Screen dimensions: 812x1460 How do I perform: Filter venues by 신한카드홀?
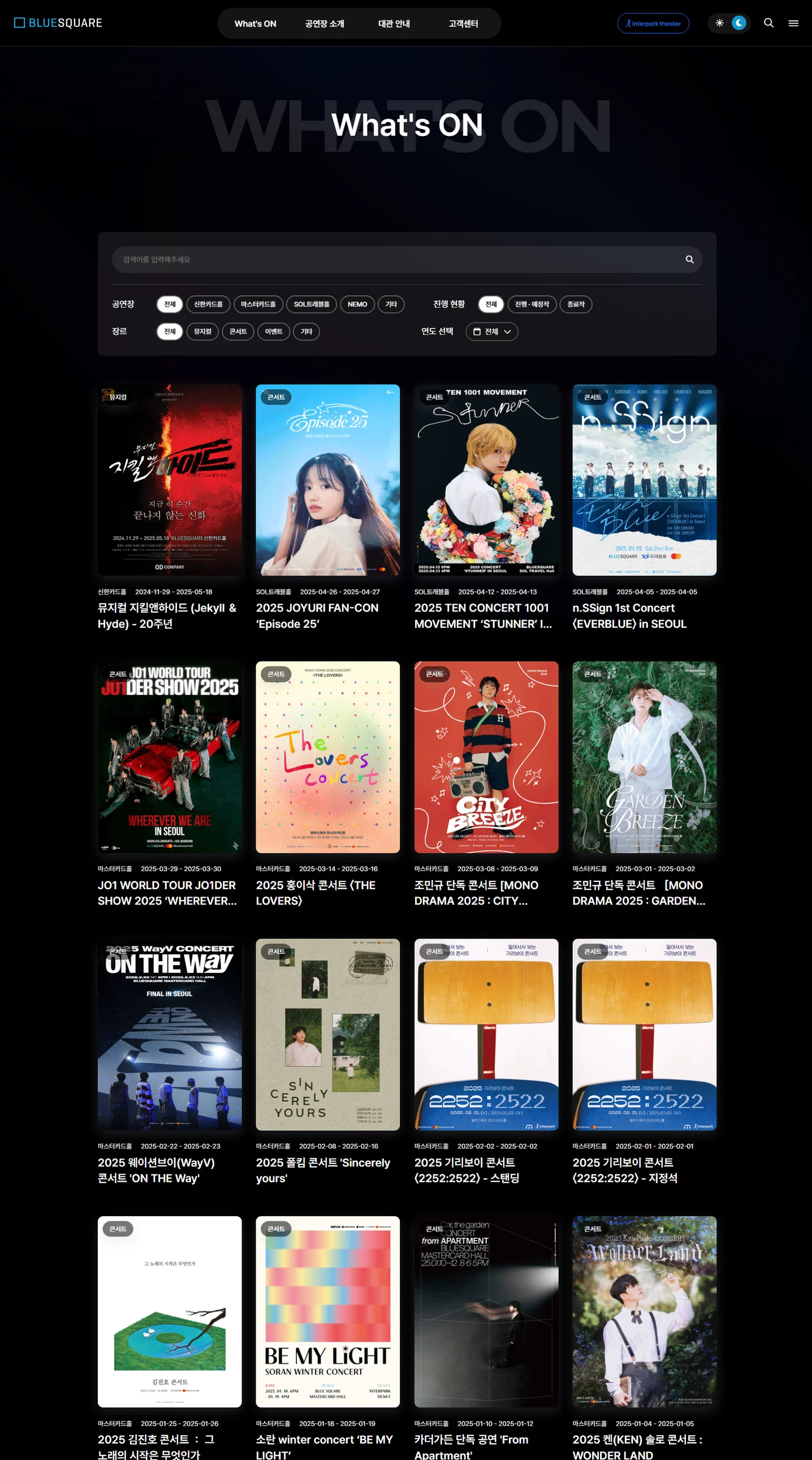pos(208,304)
